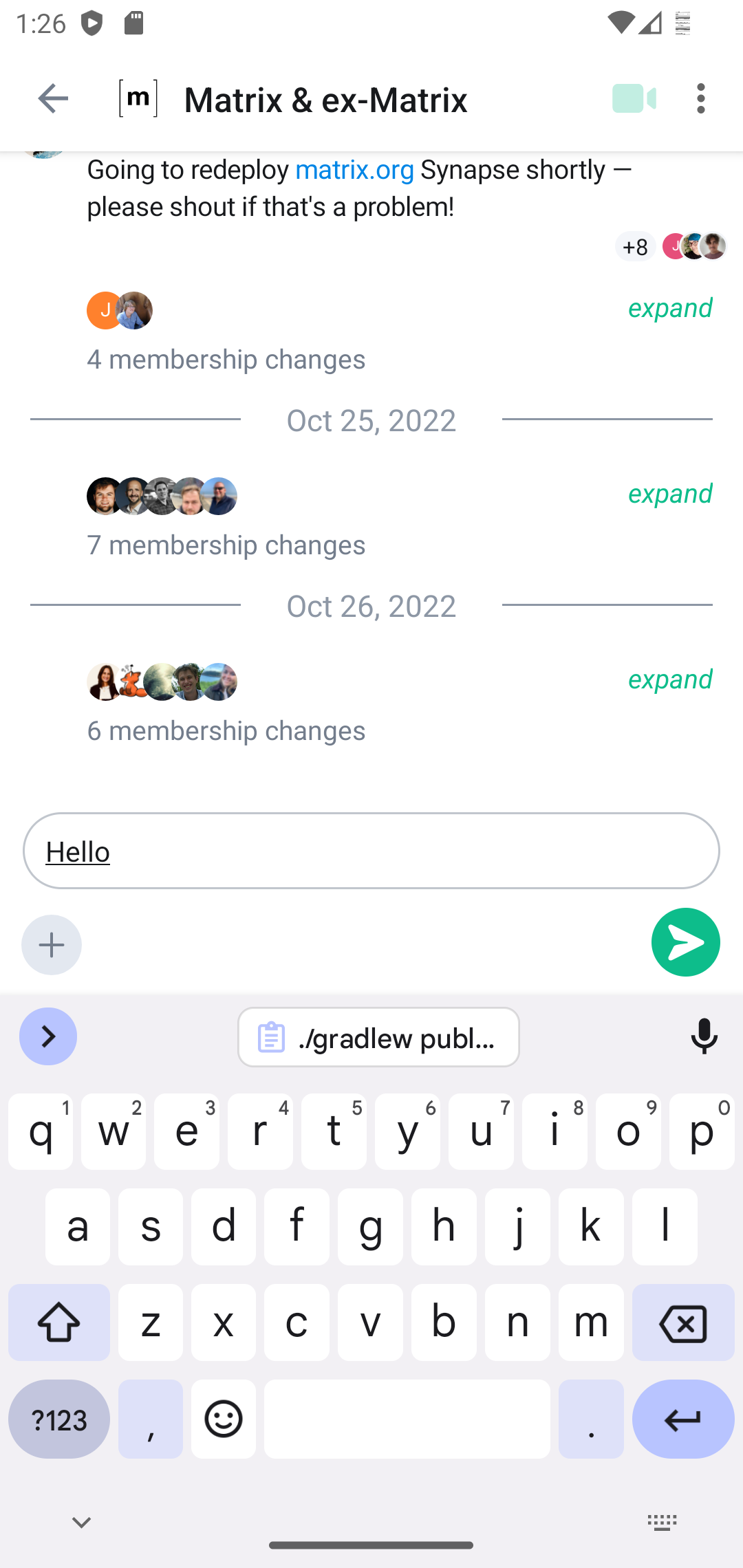Open the attachment plus button

[52, 945]
